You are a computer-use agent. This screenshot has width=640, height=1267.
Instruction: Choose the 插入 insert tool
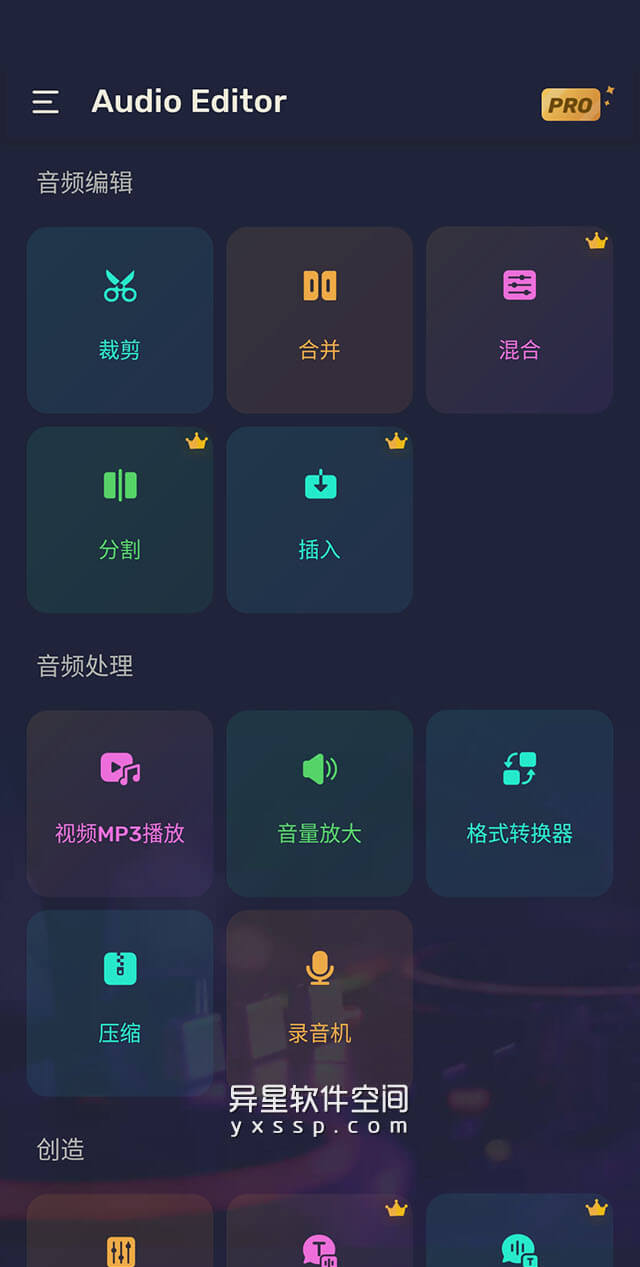(x=320, y=520)
